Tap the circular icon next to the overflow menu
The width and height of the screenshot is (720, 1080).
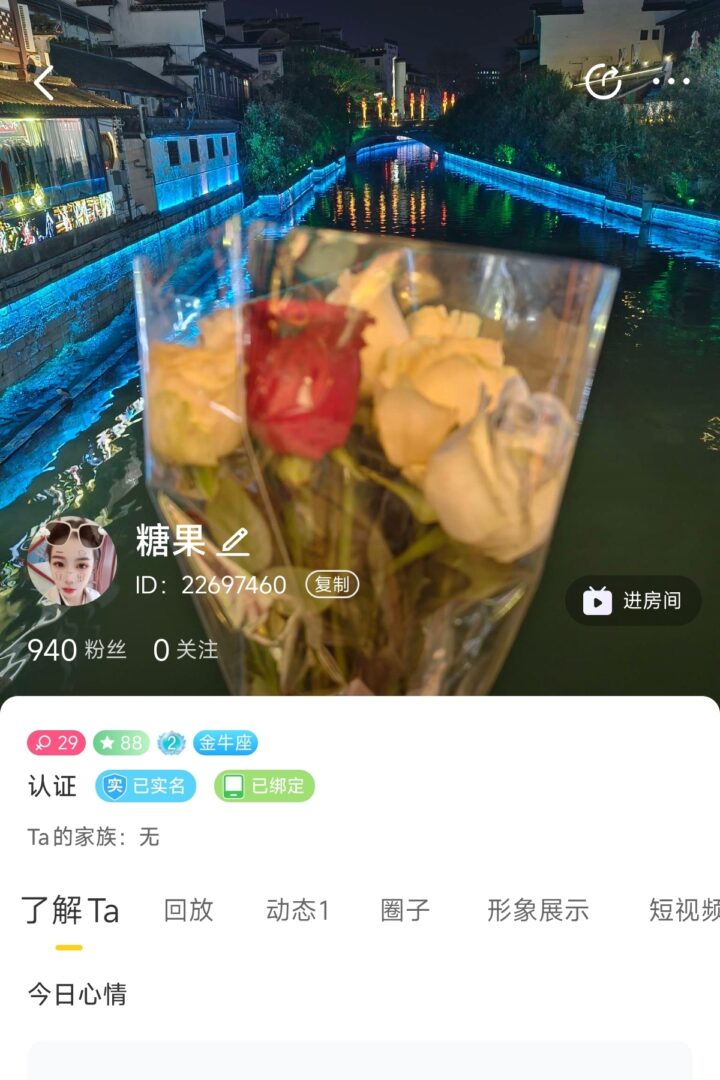point(603,82)
